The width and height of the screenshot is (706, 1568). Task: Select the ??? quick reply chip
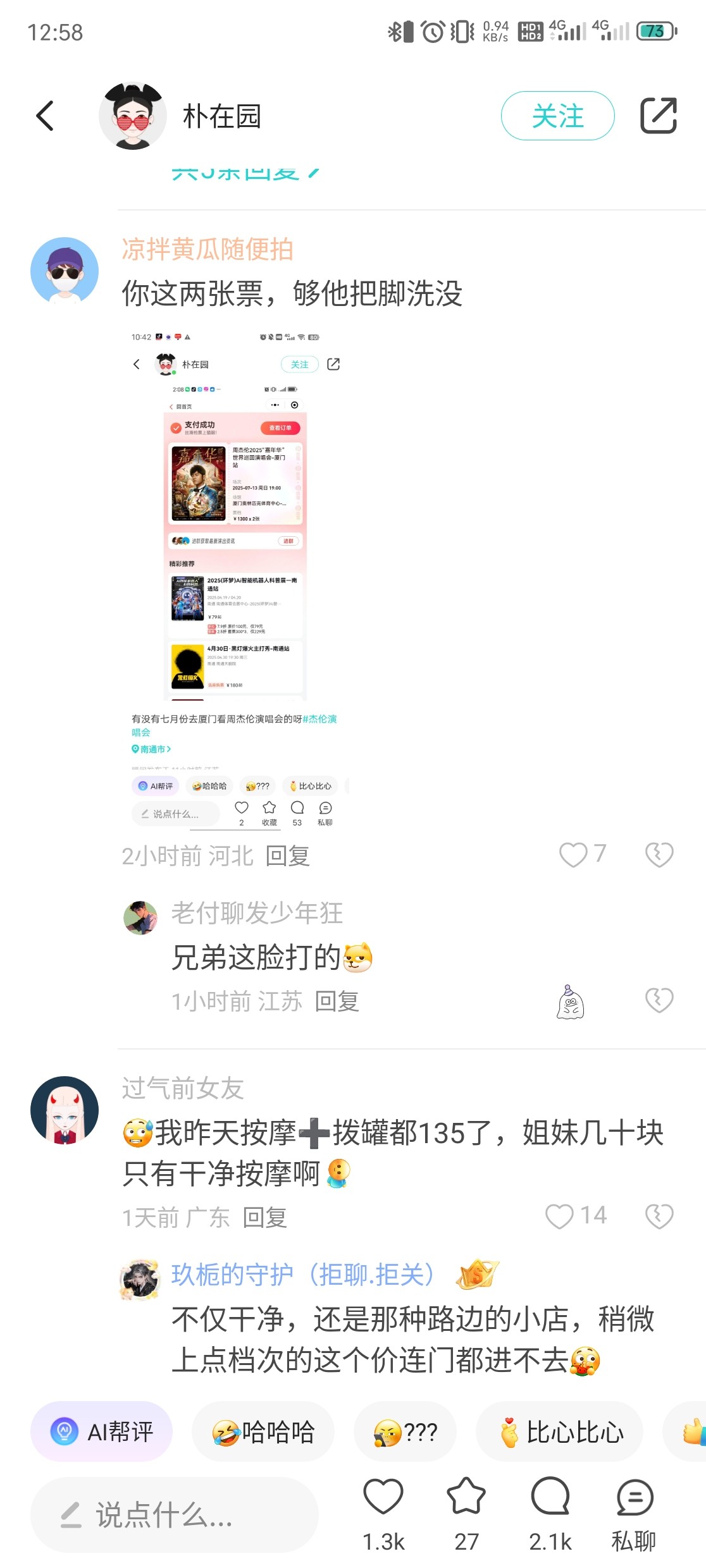click(406, 1431)
